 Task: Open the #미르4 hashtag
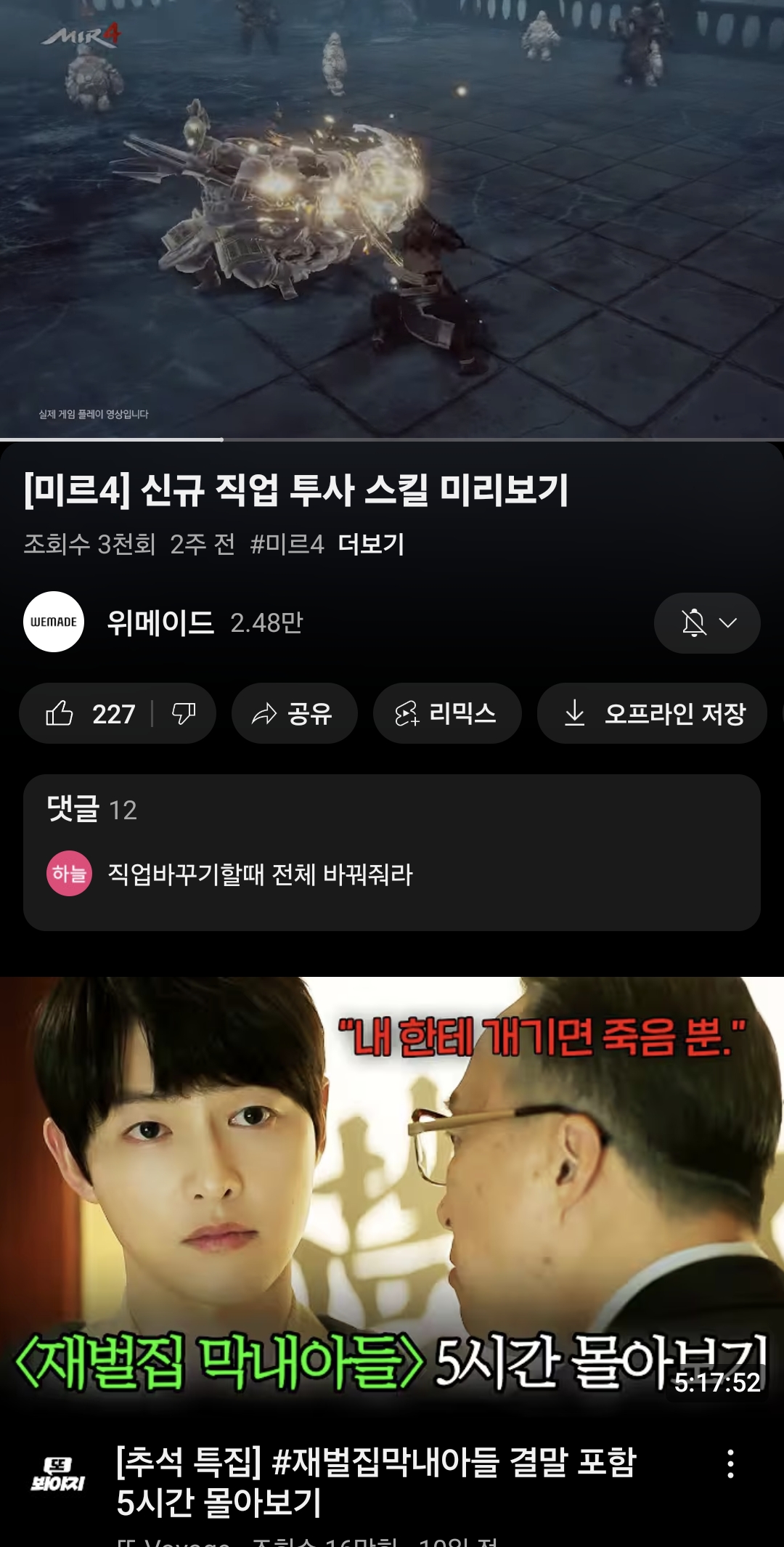[x=287, y=544]
